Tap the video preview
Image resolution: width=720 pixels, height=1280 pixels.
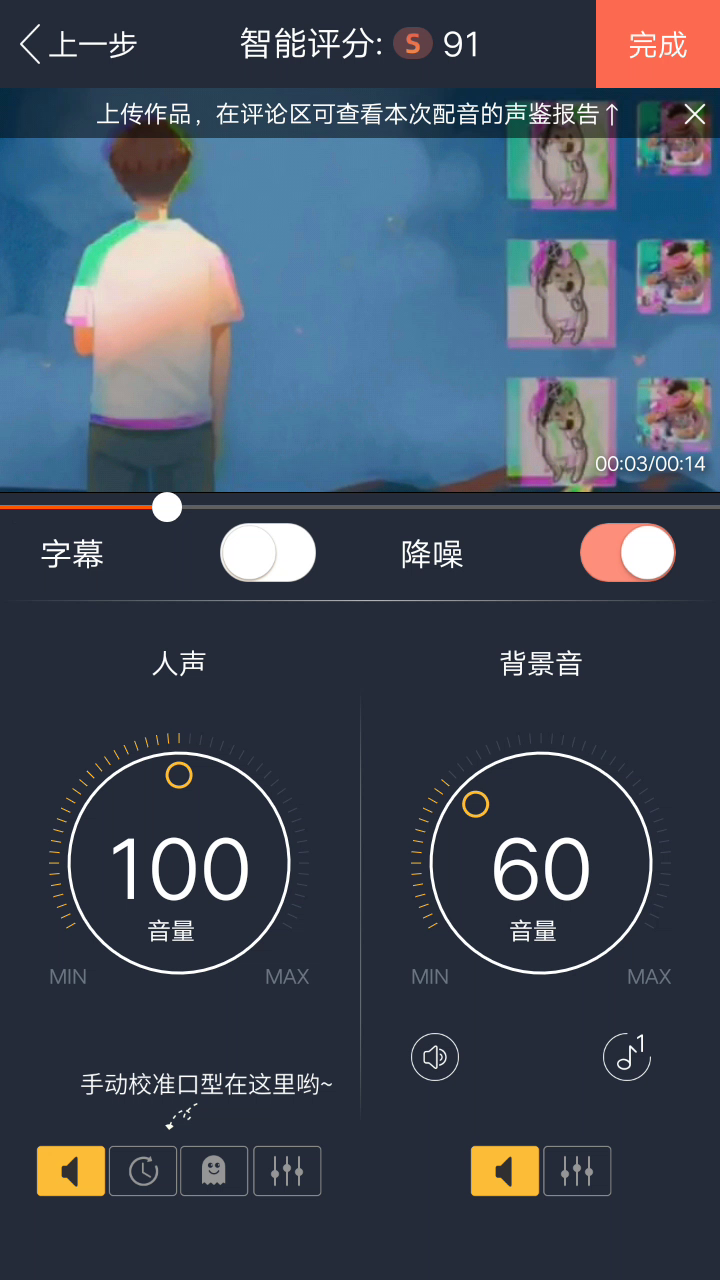(x=360, y=290)
